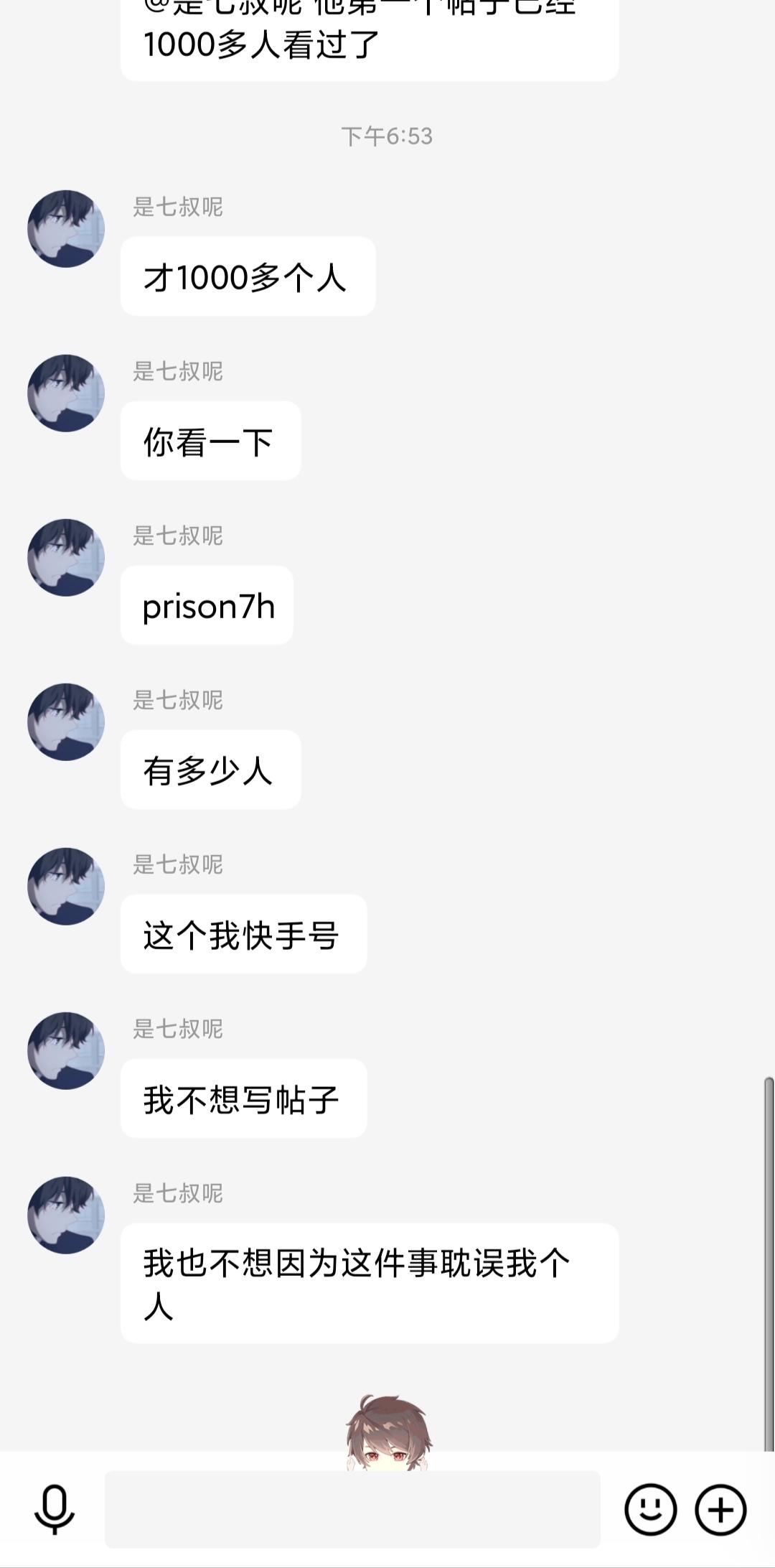Screen dimensions: 775x1568
Task: Open sender's avatar beside "才1000多个人"
Action: [66, 229]
